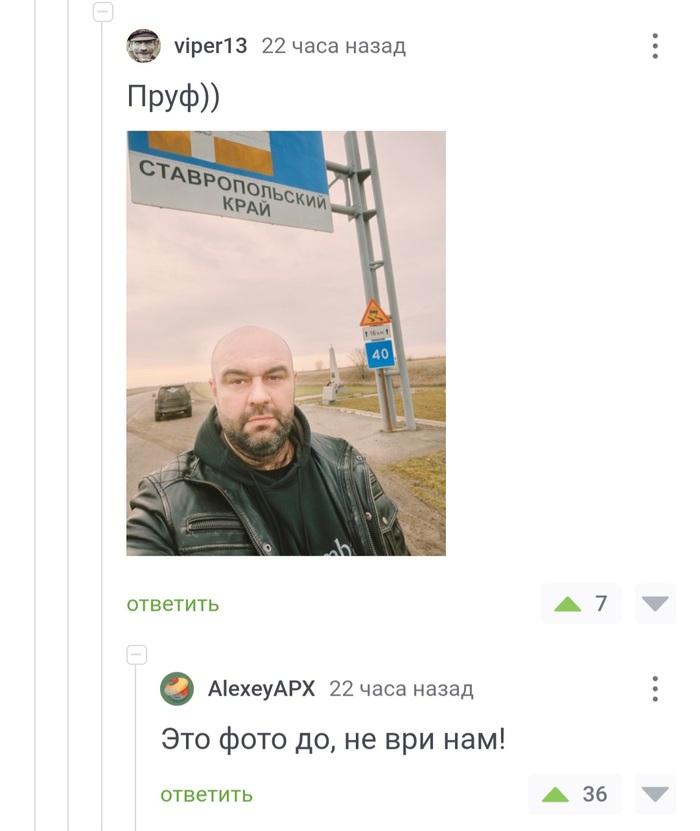The width and height of the screenshot is (700, 831).
Task: Open overflow menu on viper13's comment
Action: [x=655, y=46]
